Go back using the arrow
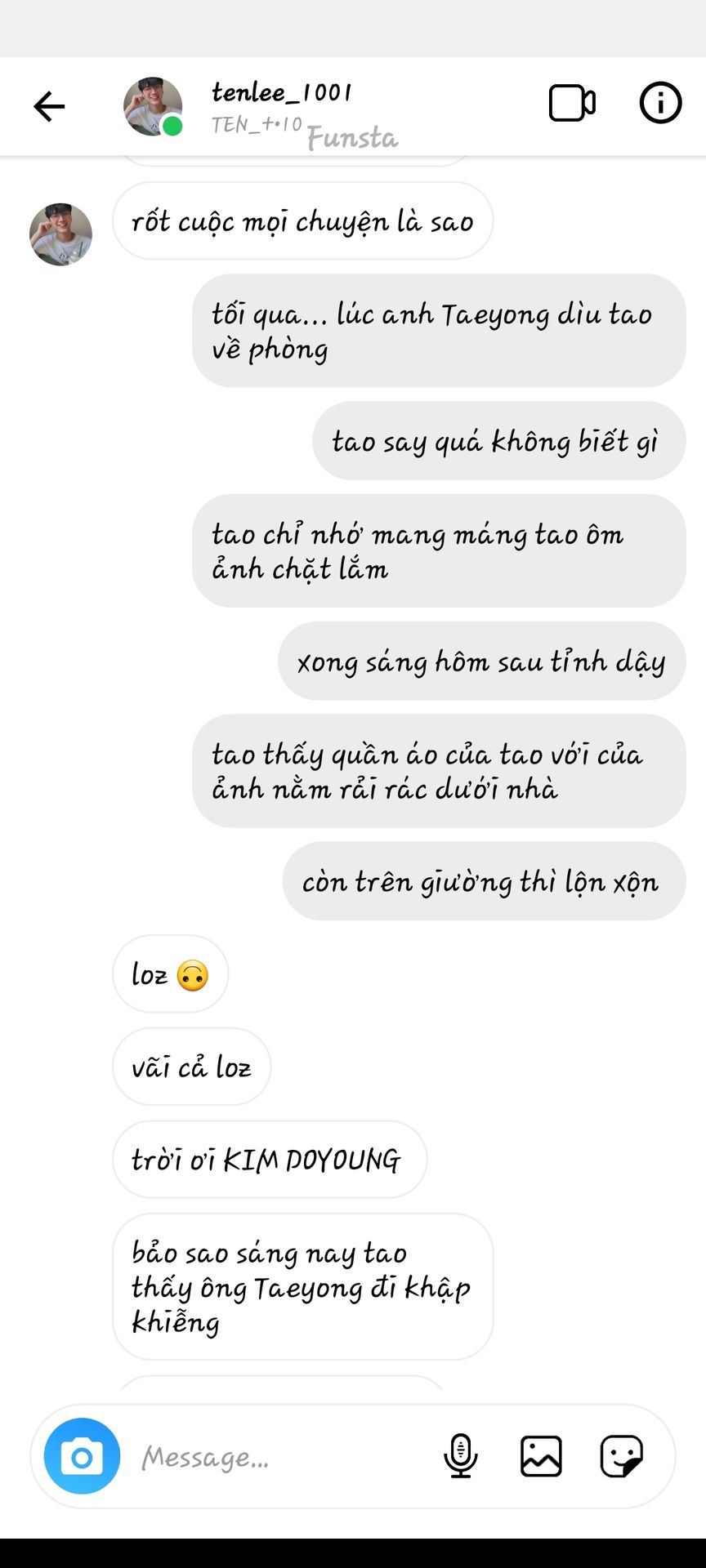Screen dimensions: 706x1568 [49, 106]
